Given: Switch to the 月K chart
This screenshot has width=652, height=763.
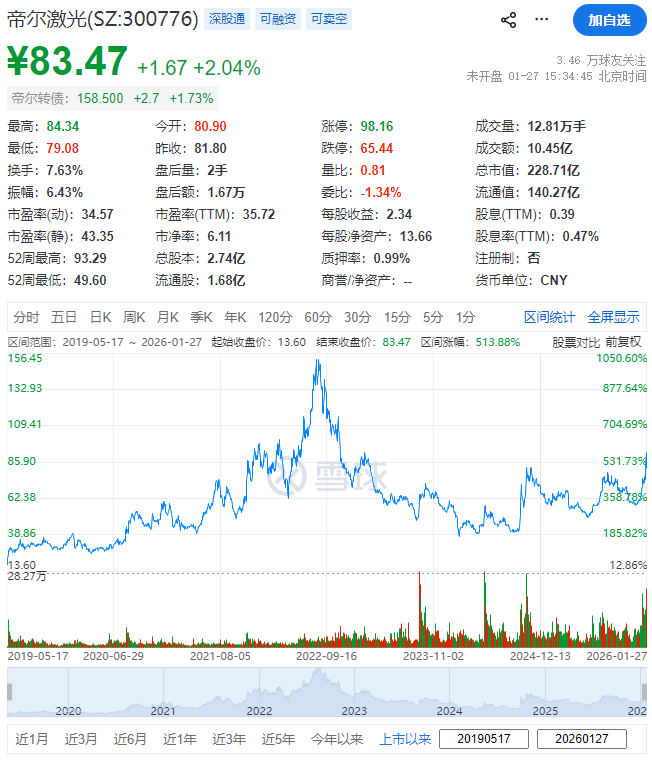Looking at the screenshot, I should point(168,317).
